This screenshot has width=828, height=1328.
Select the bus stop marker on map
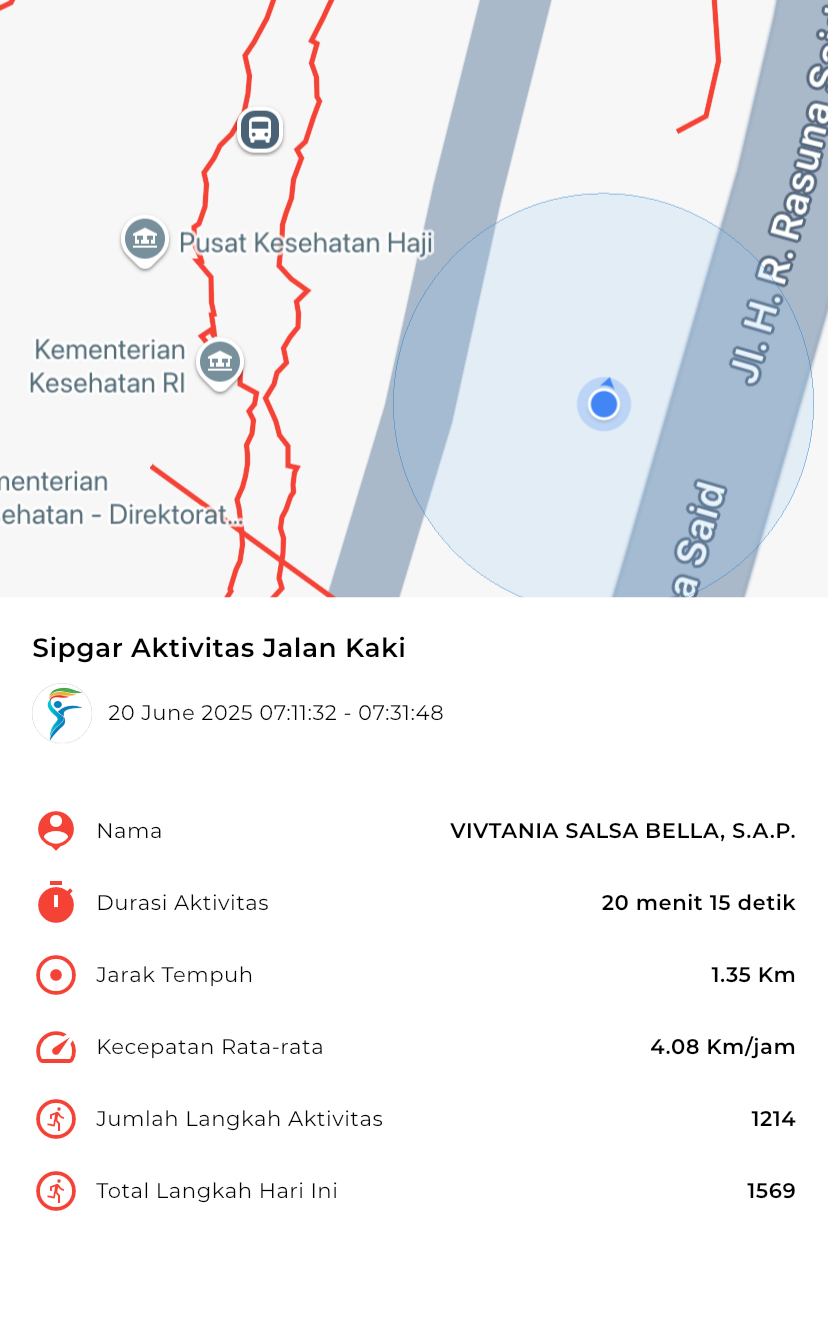[x=260, y=130]
